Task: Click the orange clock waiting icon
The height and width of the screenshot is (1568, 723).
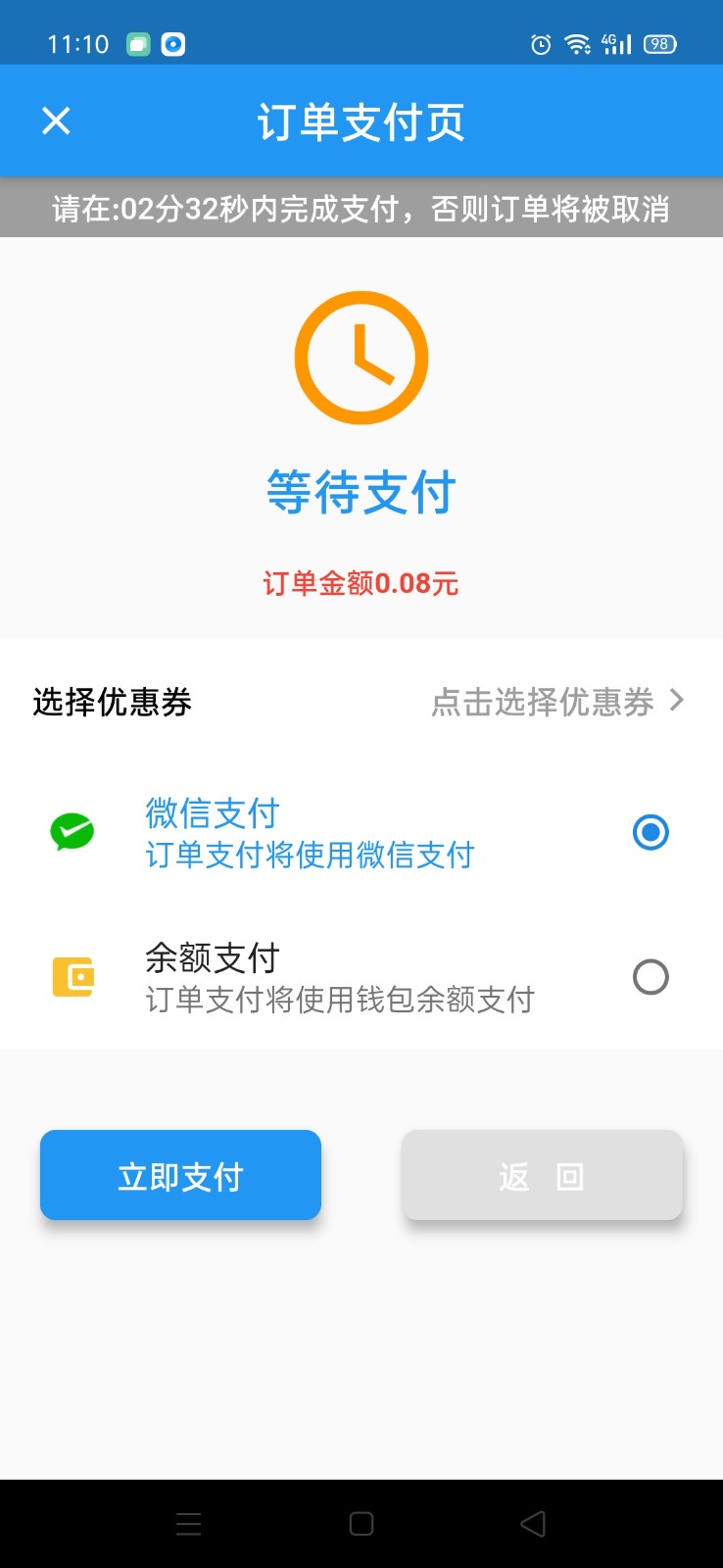Action: [x=361, y=357]
